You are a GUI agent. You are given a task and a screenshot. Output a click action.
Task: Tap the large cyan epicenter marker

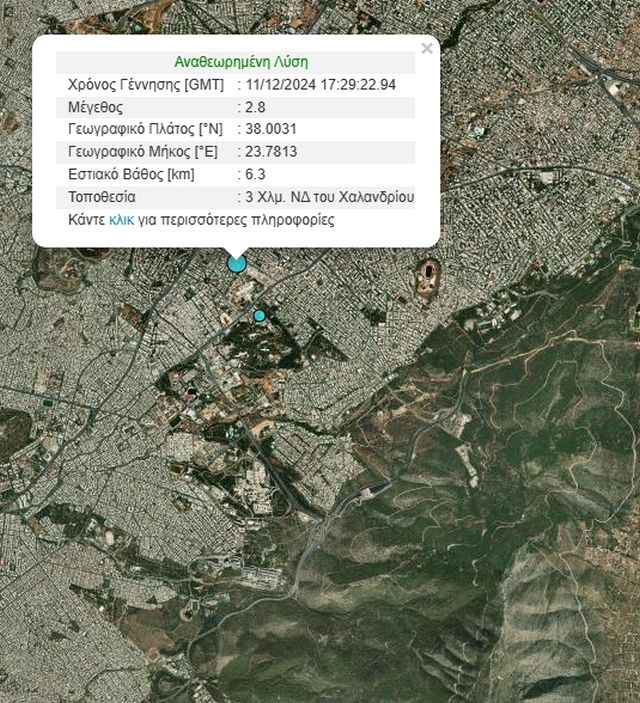point(237,263)
